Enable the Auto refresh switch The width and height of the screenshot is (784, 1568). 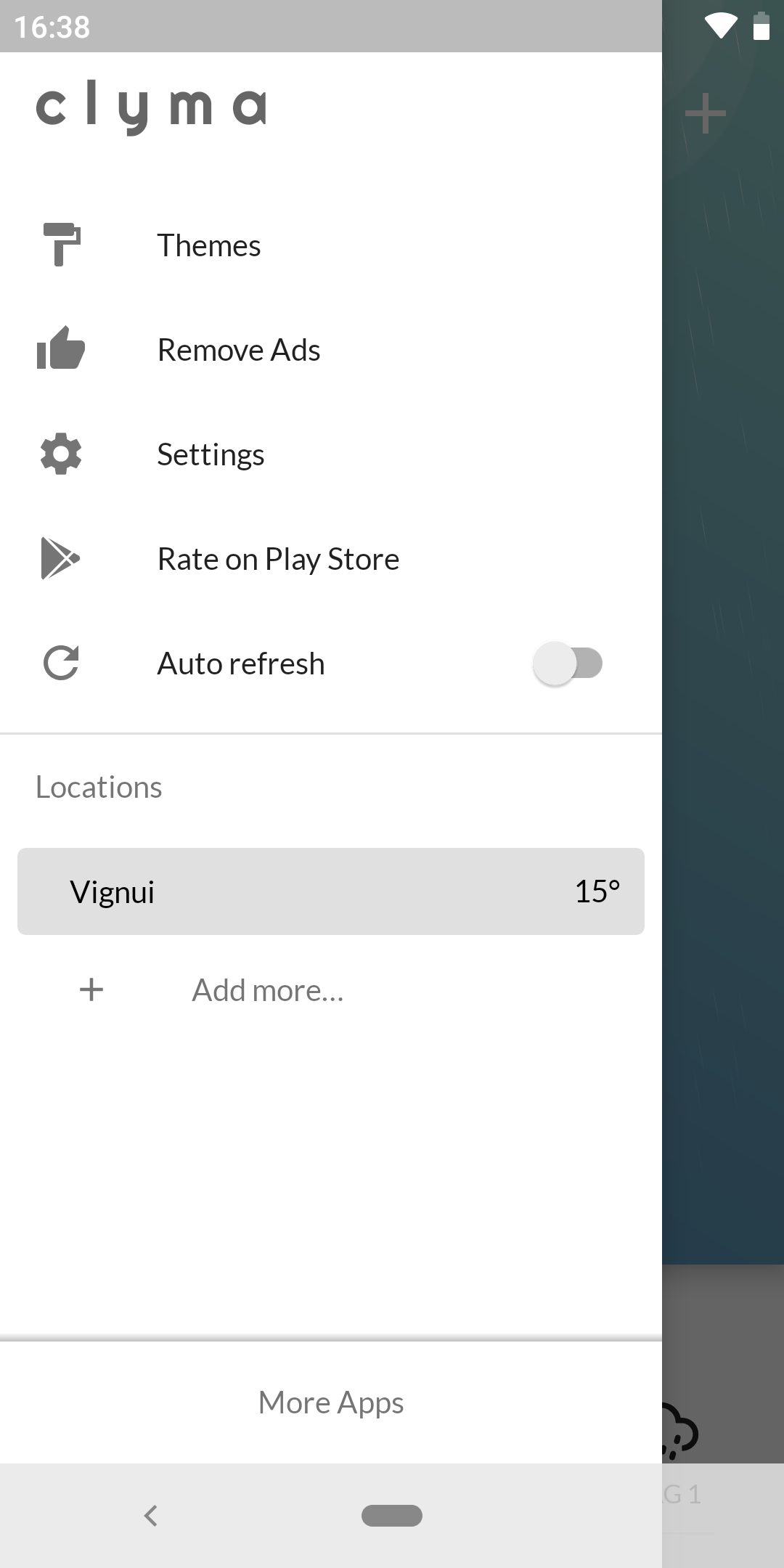(x=568, y=663)
